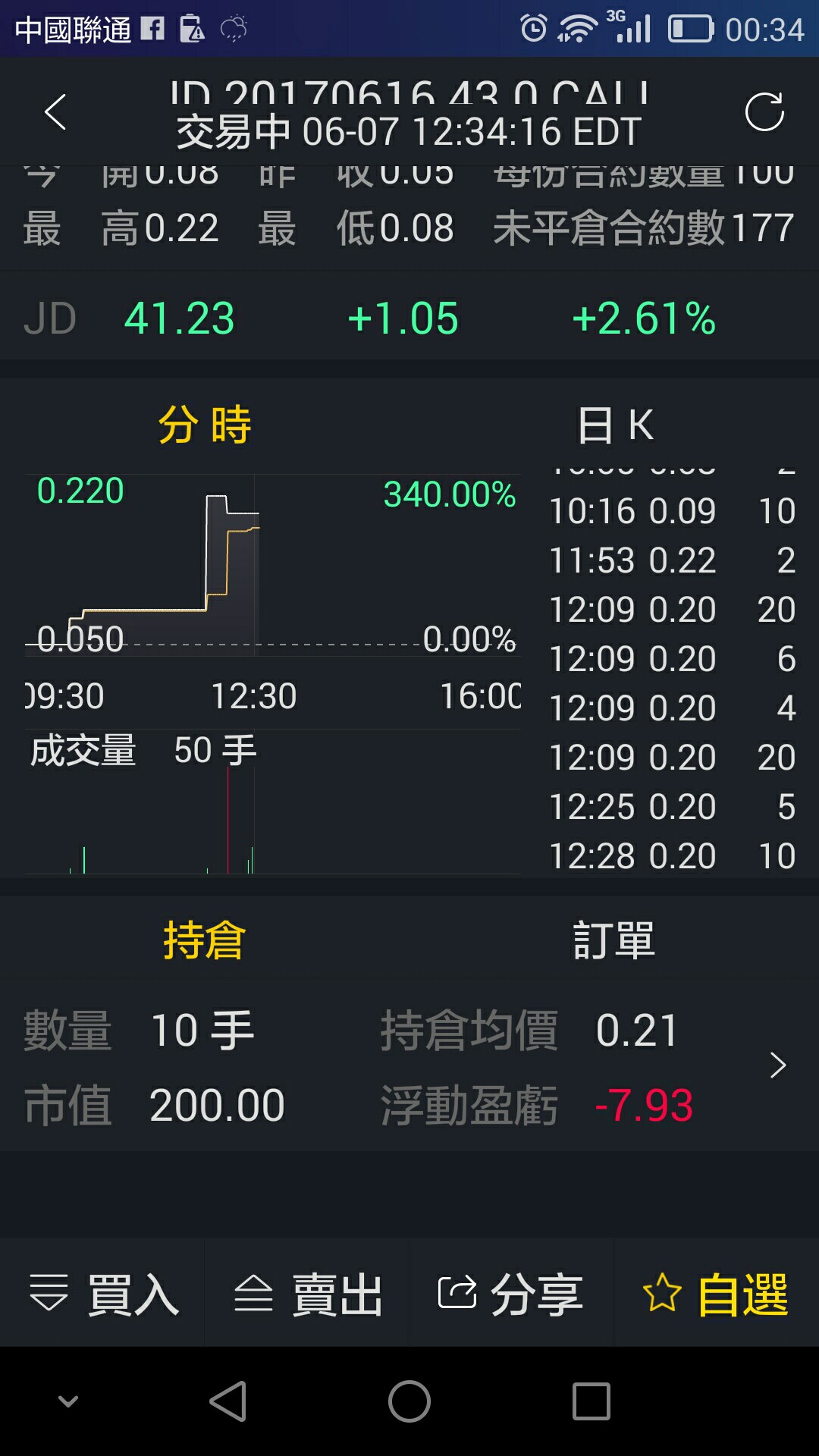Image resolution: width=819 pixels, height=1456 pixels.
Task: Tap the system home button
Action: click(409, 1401)
